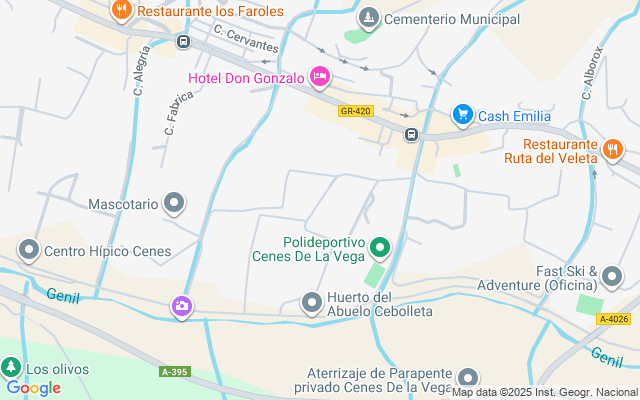The height and width of the screenshot is (400, 640).
Task: Tap the Hotel Don Gonzalo marker
Action: 320,76
